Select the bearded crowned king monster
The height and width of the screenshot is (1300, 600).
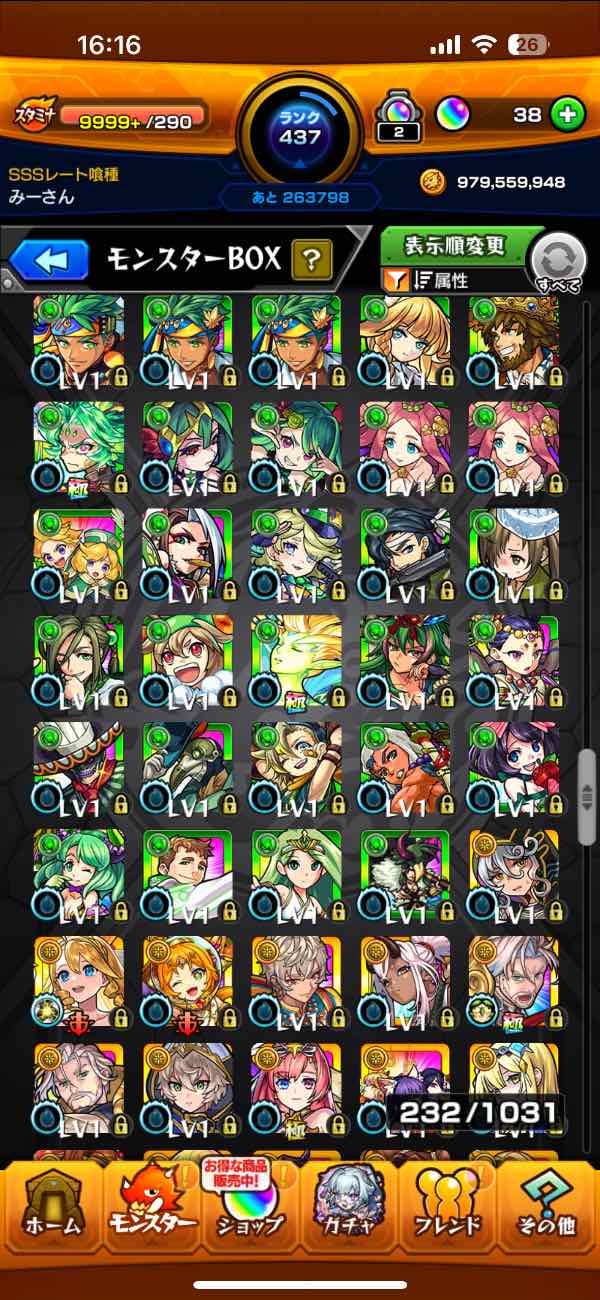514,340
